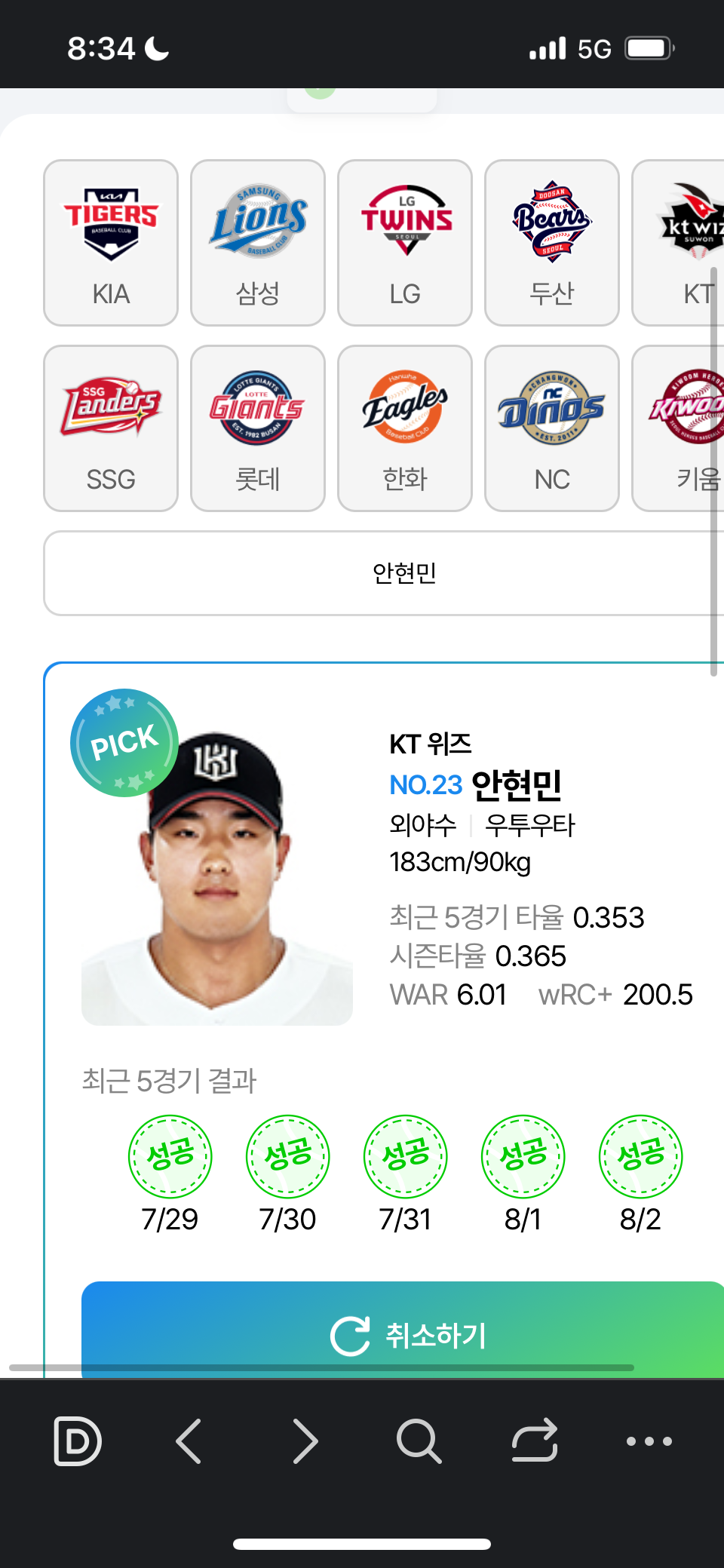Select the KIA Tigers team tile

pyautogui.click(x=111, y=243)
